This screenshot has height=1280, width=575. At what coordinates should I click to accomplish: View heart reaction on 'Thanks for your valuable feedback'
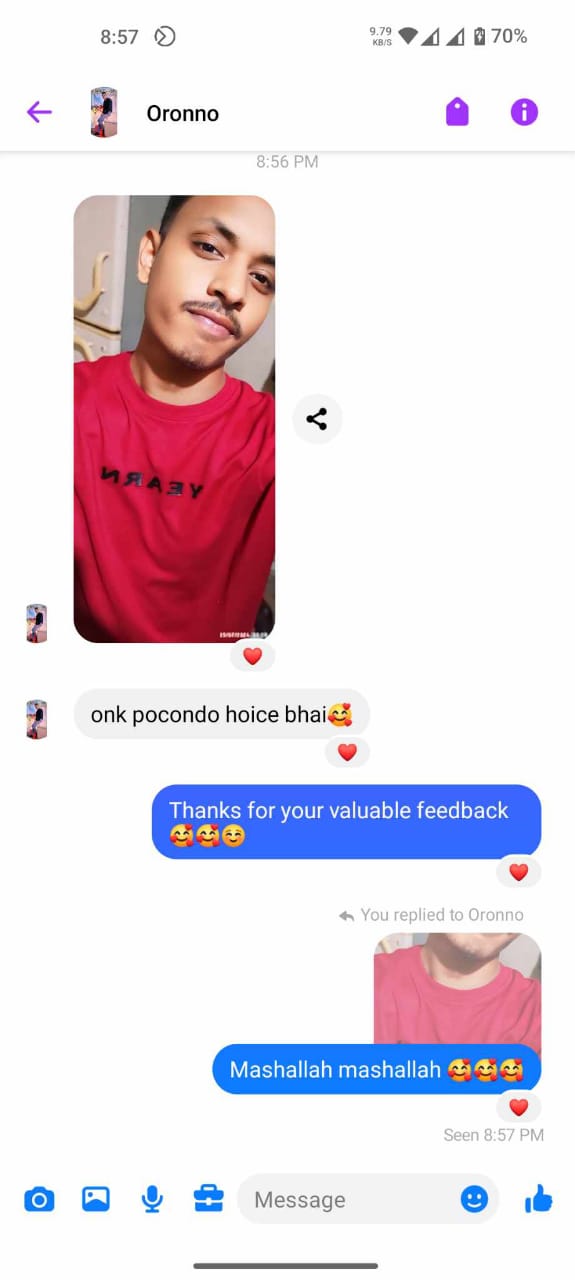pyautogui.click(x=518, y=872)
